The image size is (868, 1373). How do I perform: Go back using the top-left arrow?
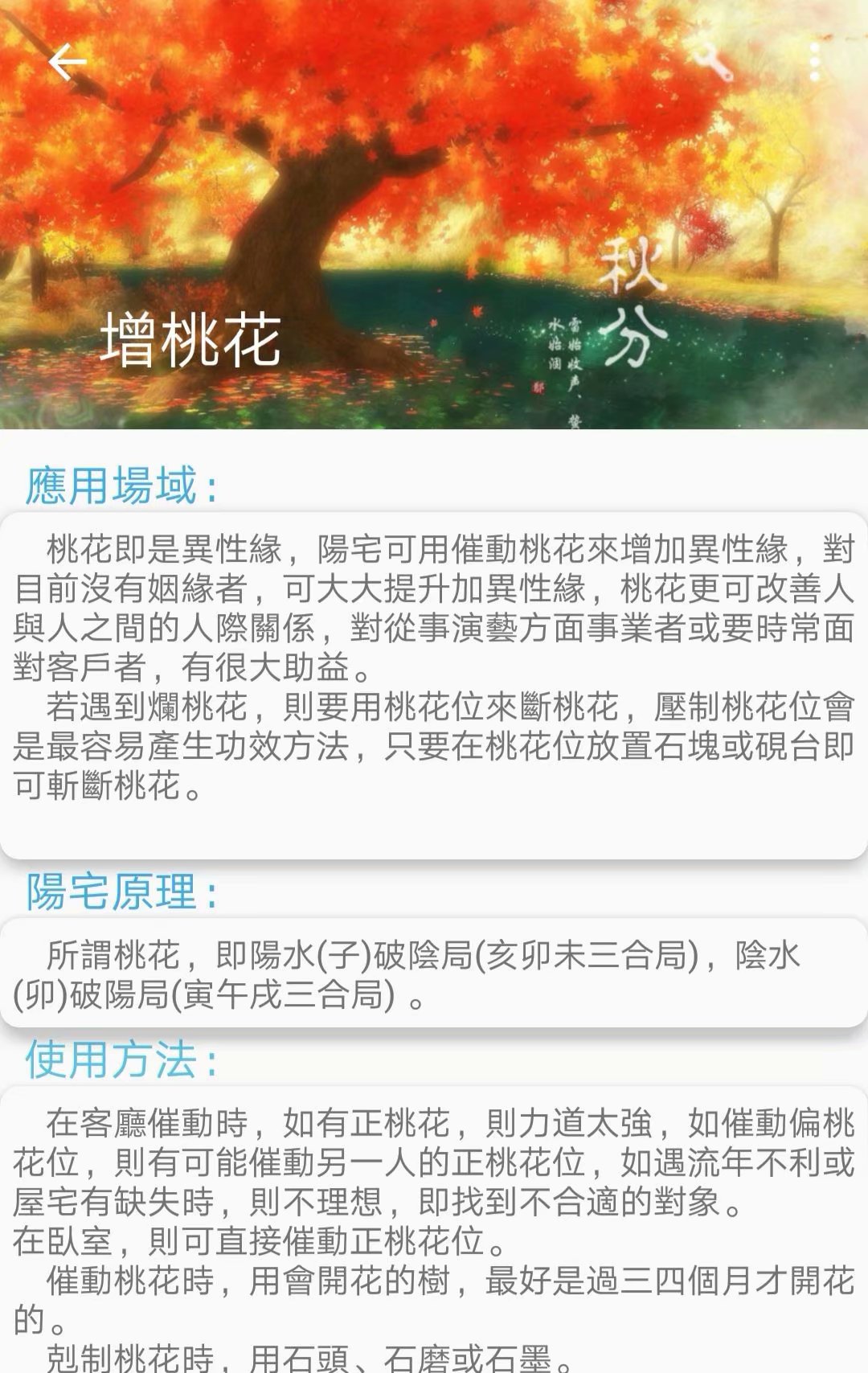coord(68,63)
